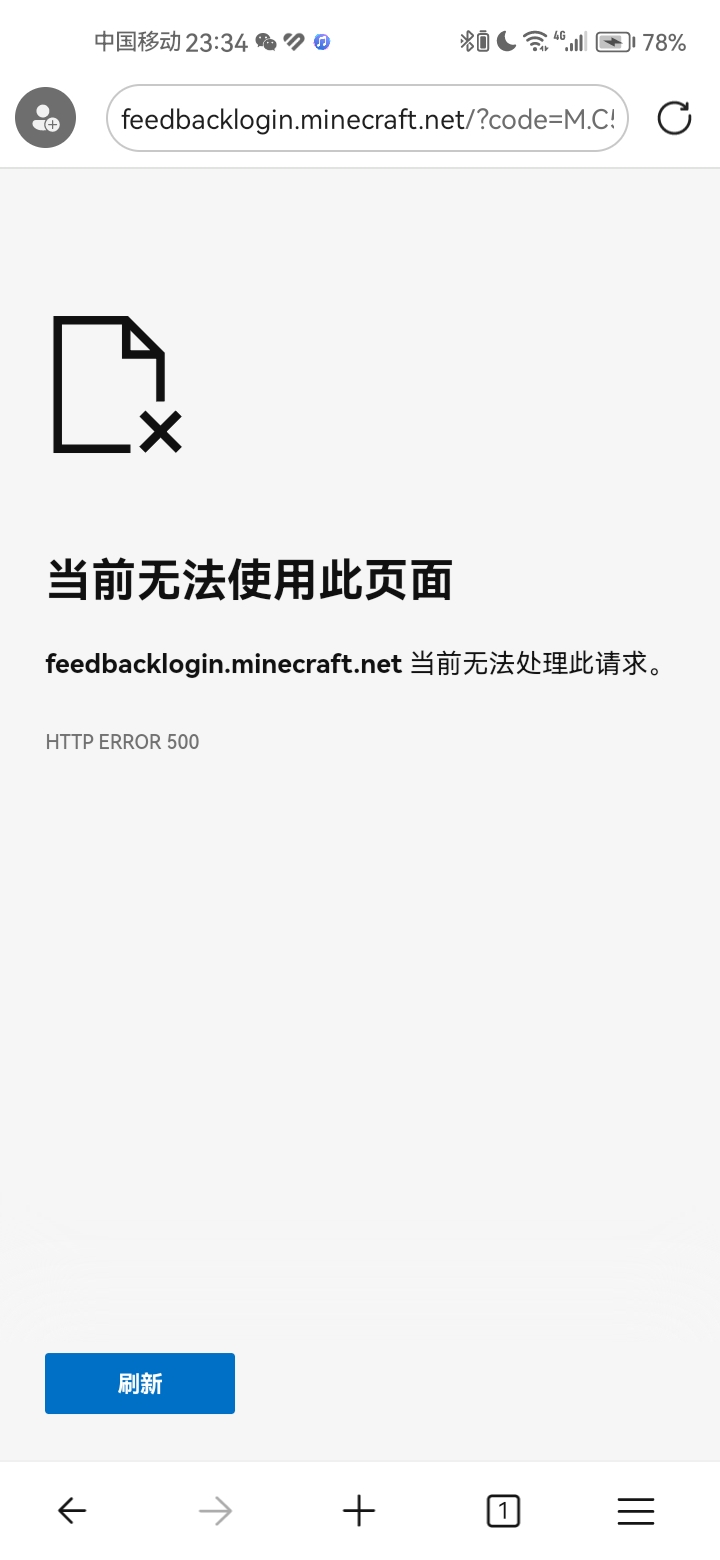This screenshot has height=1560, width=720.
Task: Go forward with the forward arrow
Action: (215, 1511)
